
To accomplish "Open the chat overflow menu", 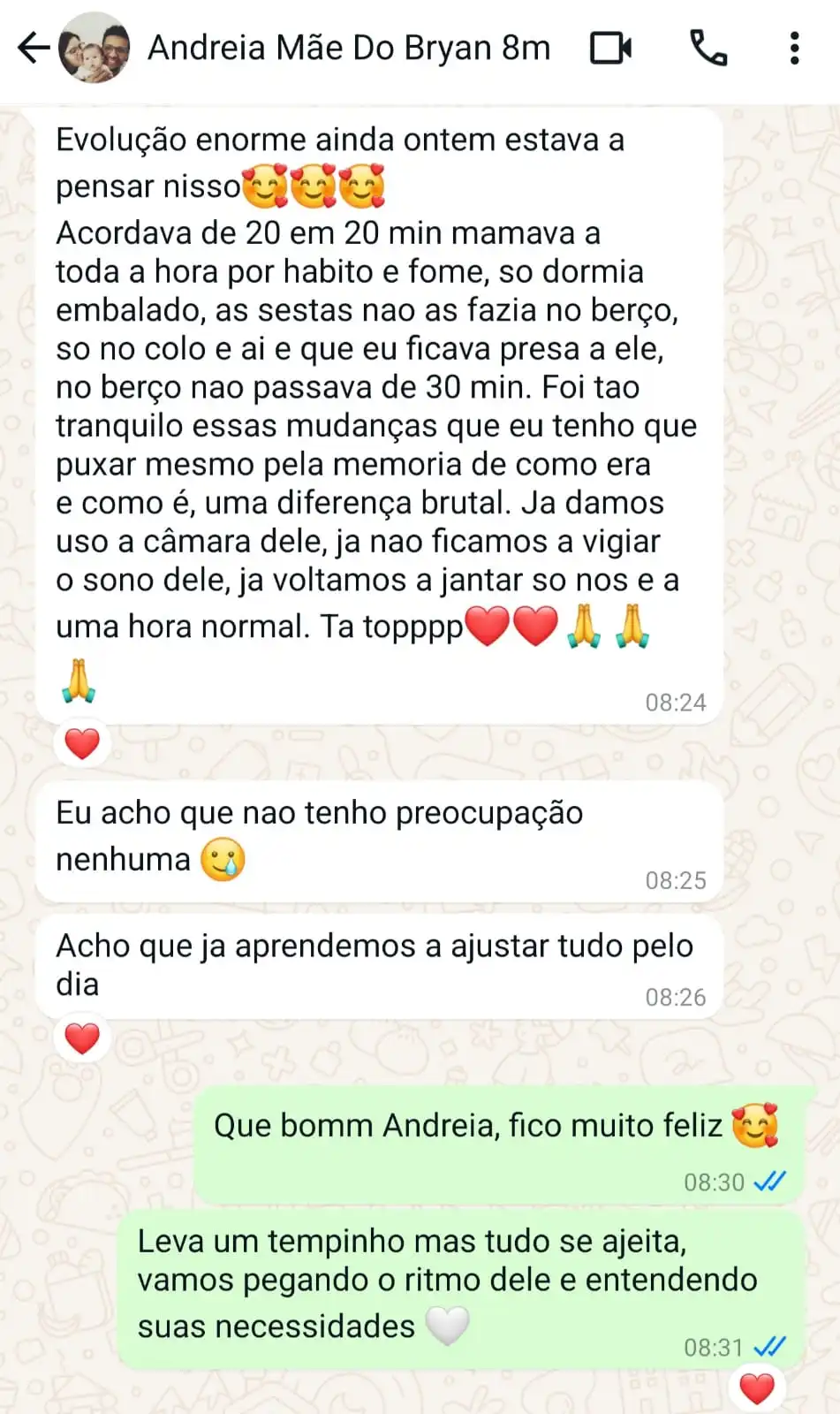I will 794,48.
